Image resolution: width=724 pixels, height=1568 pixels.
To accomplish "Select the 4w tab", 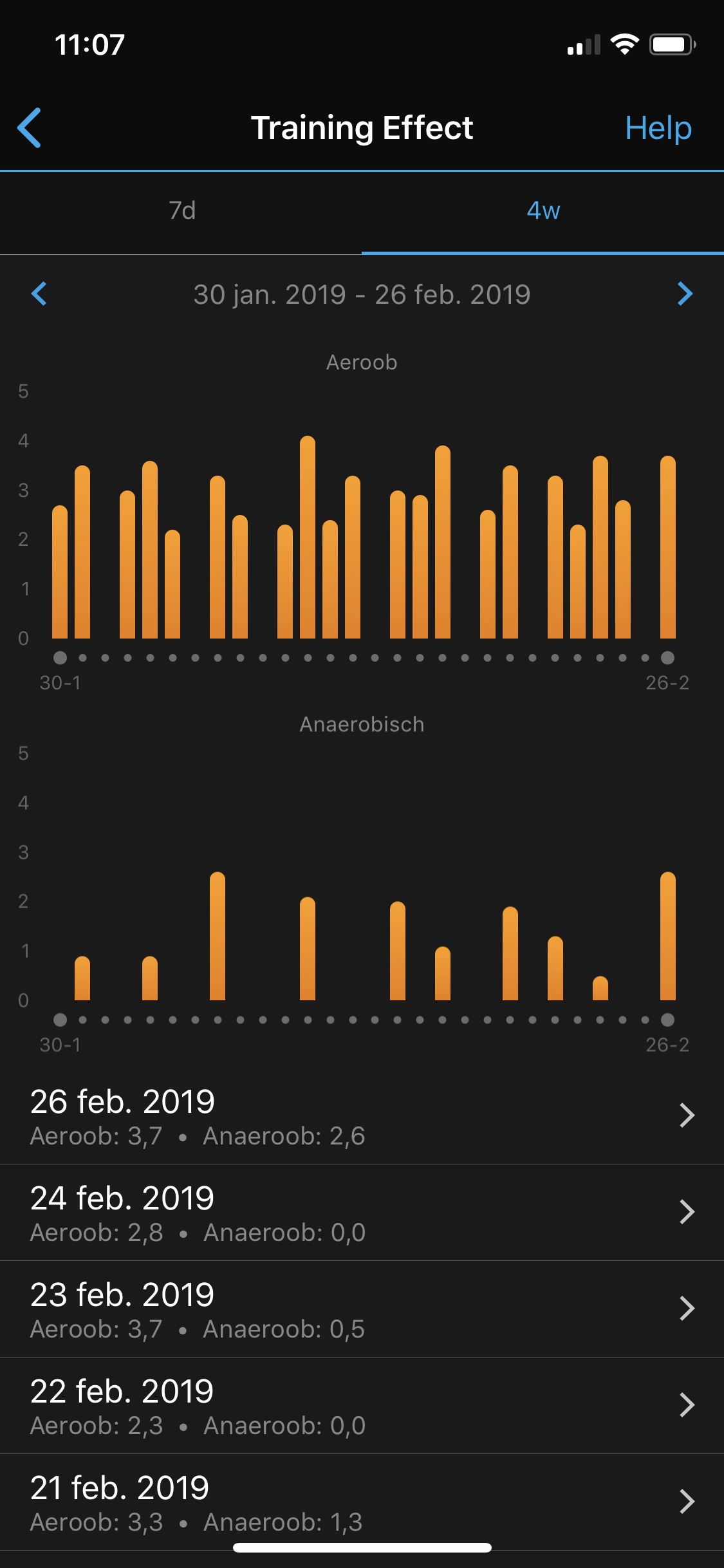I will click(x=543, y=210).
